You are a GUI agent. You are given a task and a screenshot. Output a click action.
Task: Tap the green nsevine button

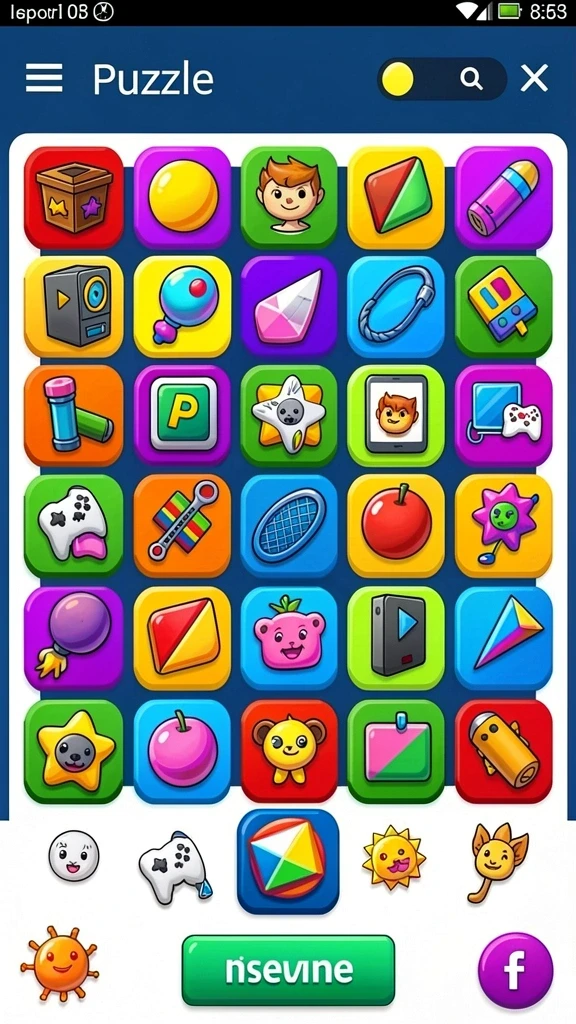click(x=288, y=970)
